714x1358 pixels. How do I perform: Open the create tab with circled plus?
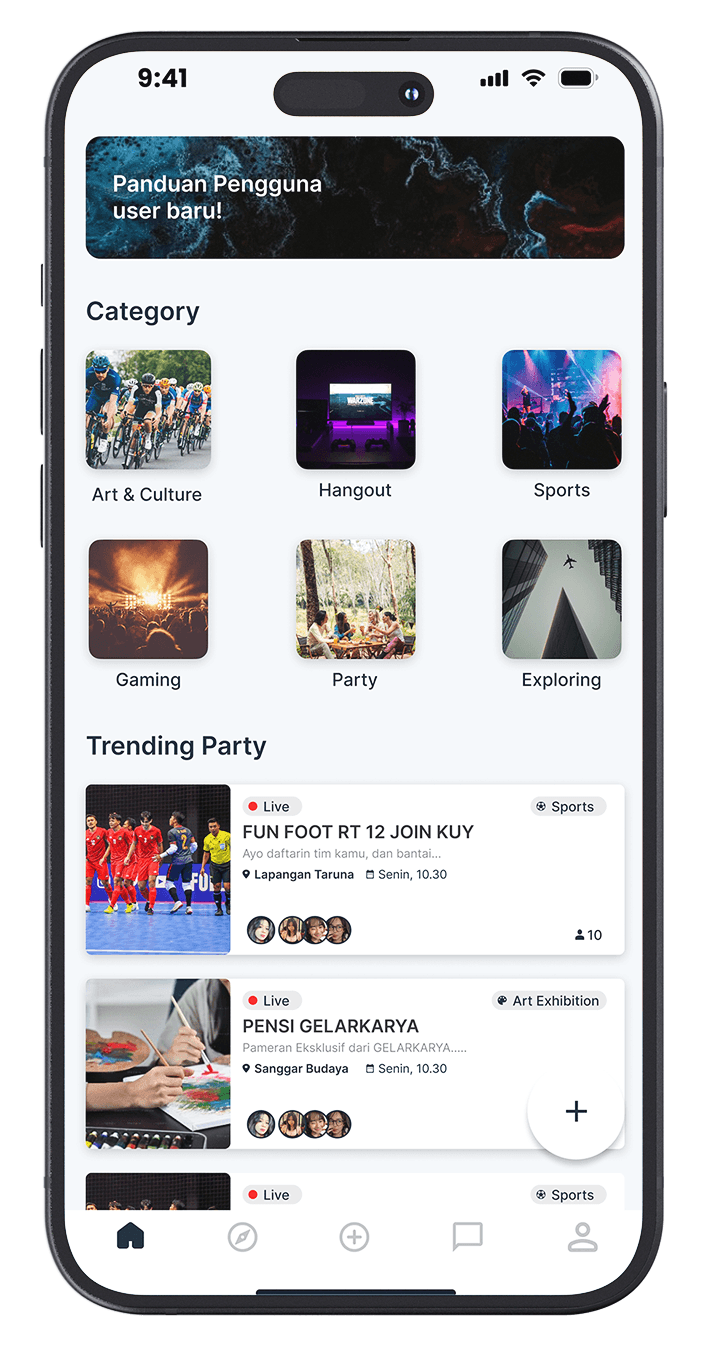click(354, 1237)
